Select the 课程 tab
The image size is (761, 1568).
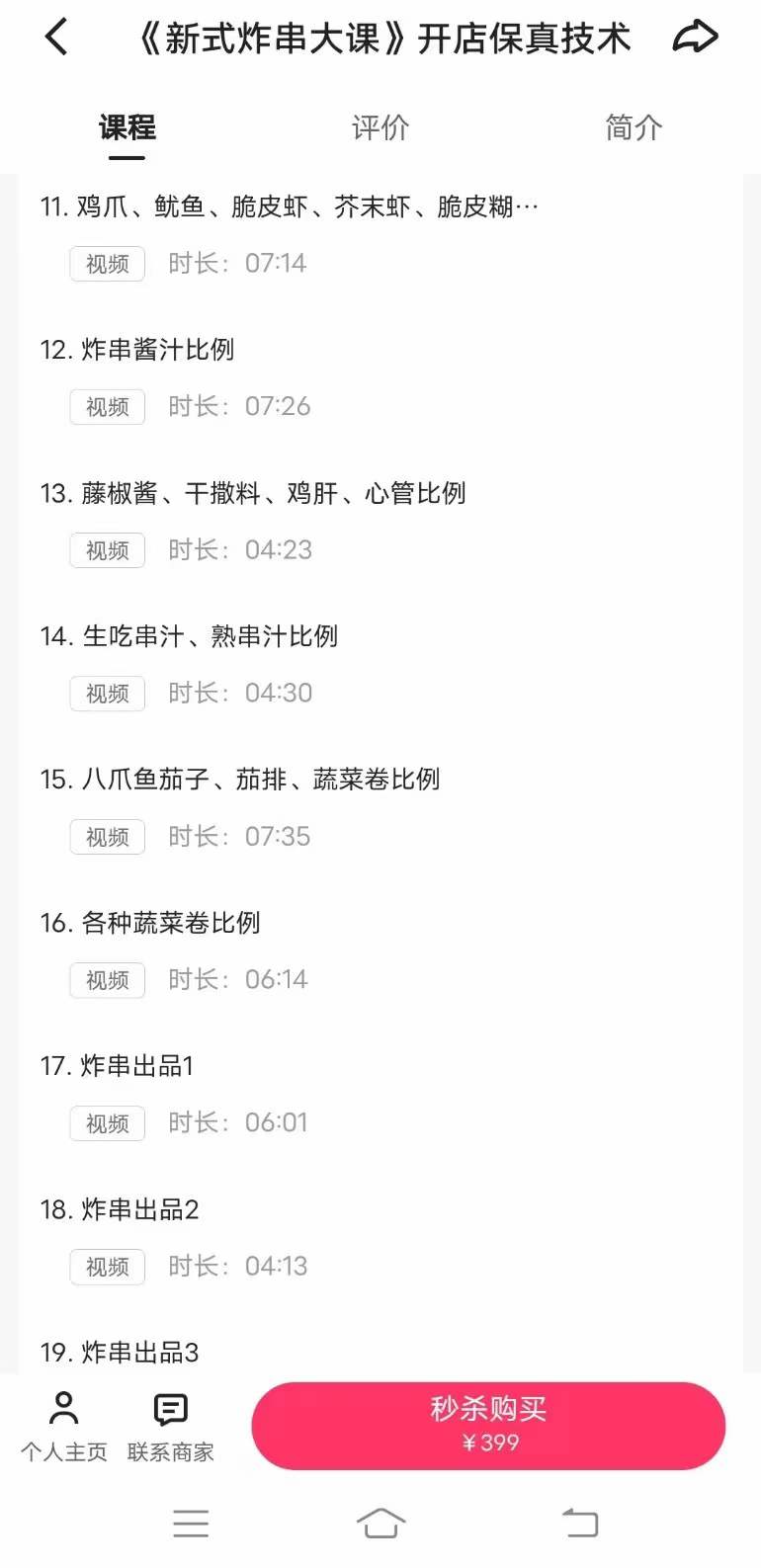pos(126,127)
